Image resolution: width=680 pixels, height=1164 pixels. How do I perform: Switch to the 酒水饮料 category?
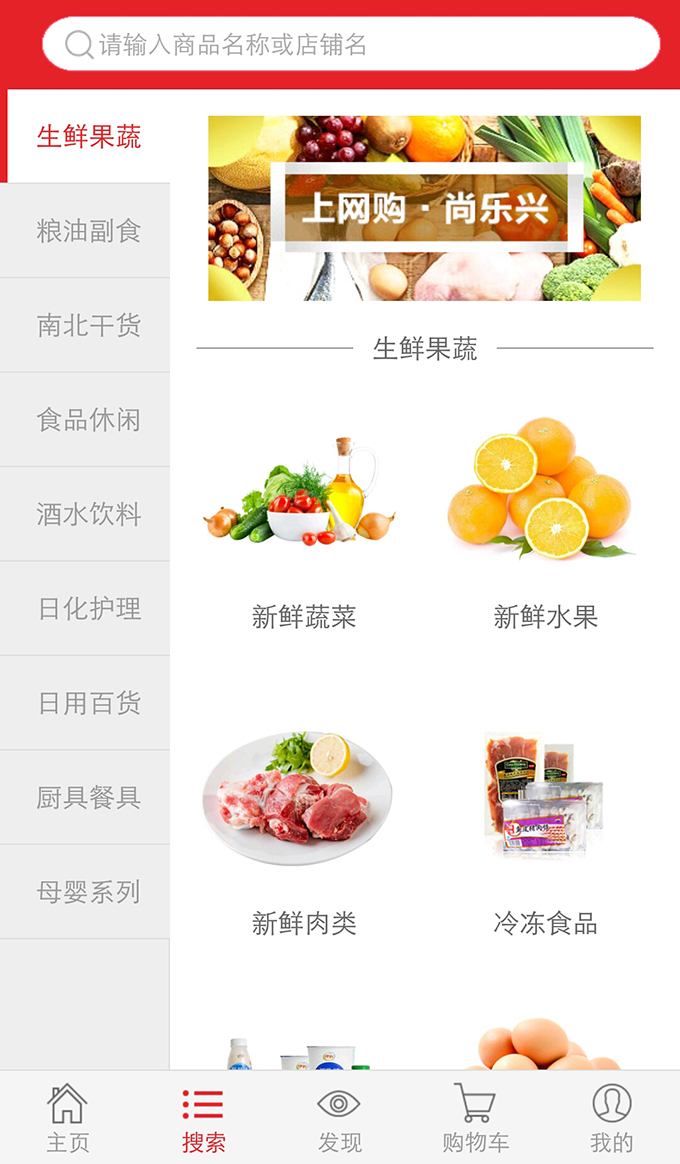[x=87, y=514]
